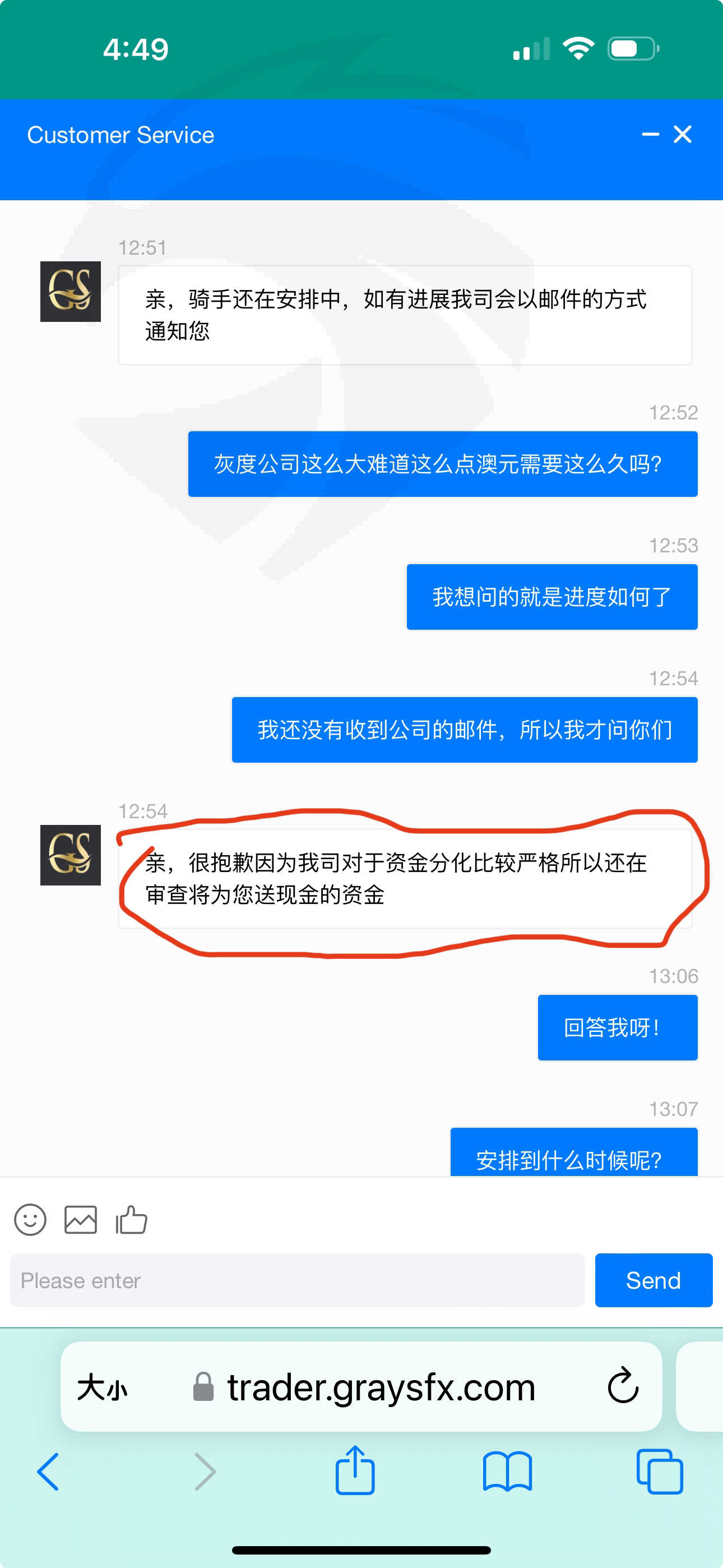Focus the "Please enter" message field
The image size is (723, 1568).
point(298,1280)
